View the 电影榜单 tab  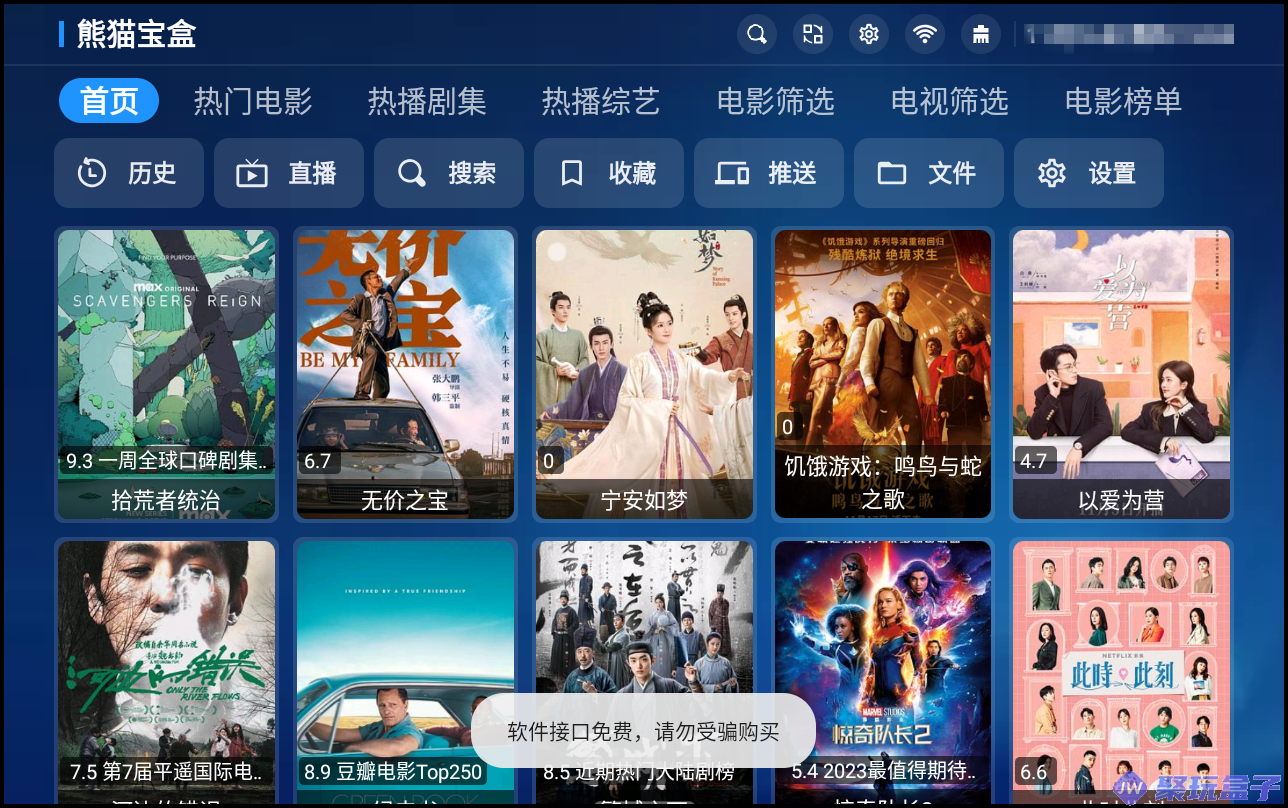coord(1123,101)
